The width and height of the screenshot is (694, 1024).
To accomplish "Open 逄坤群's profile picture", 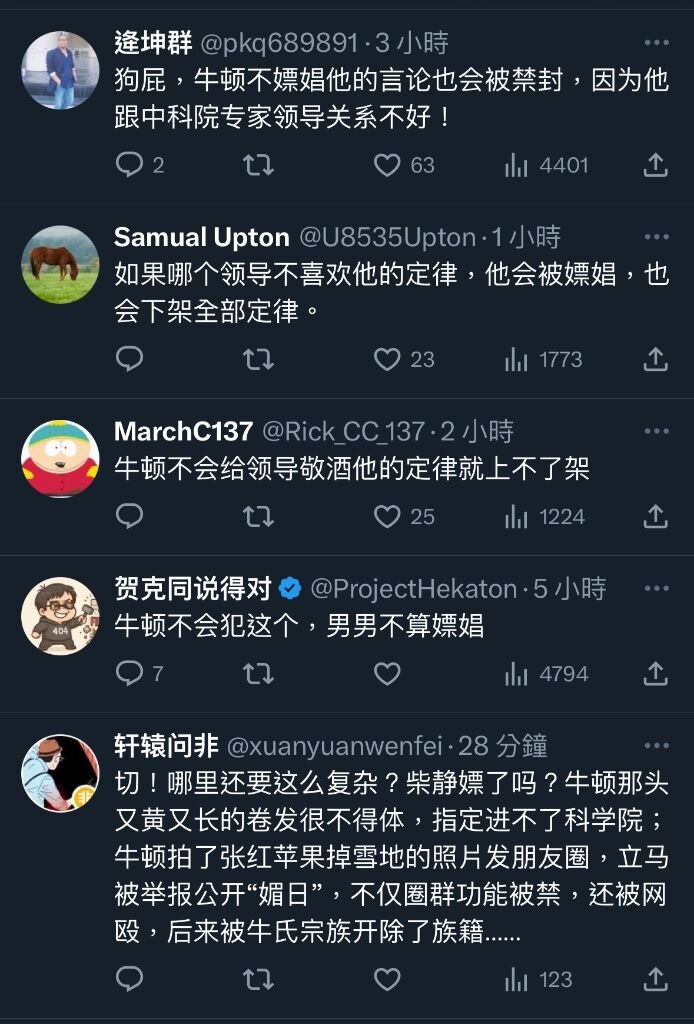I will 60,70.
